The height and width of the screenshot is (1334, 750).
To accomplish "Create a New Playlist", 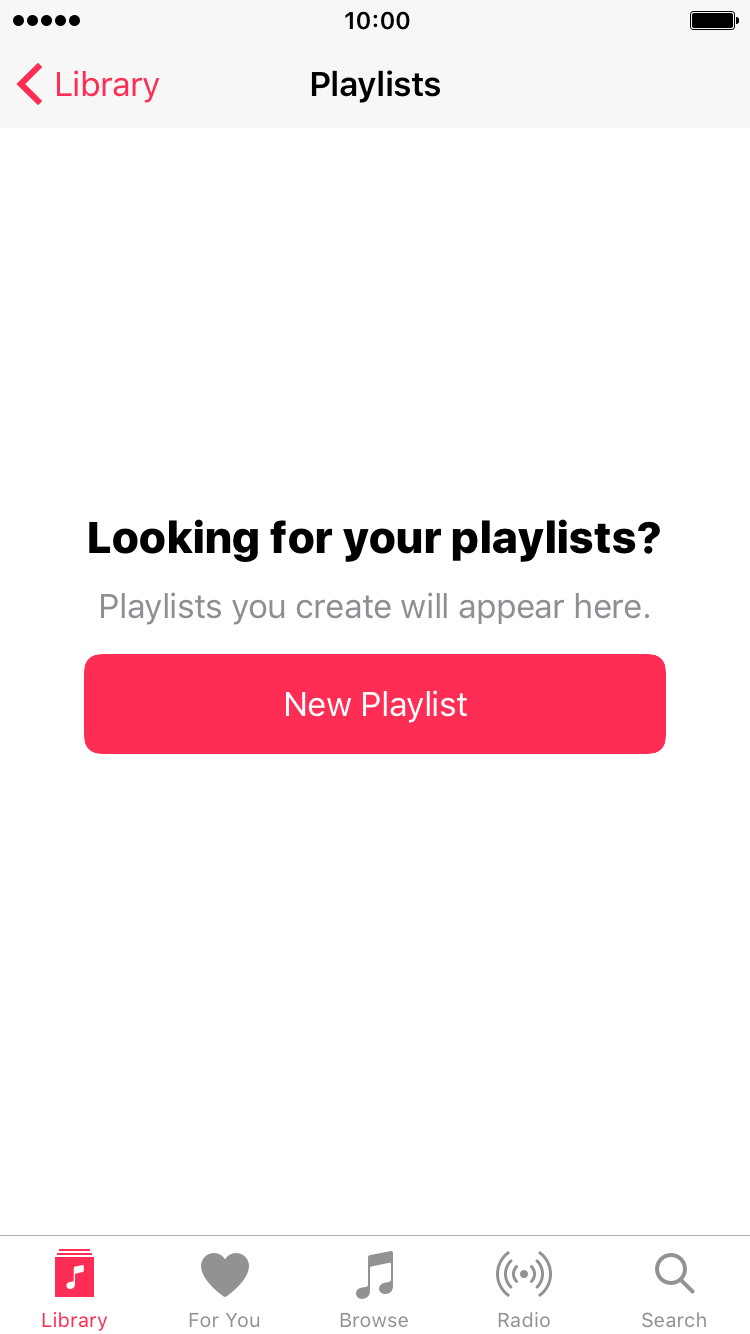I will [375, 704].
